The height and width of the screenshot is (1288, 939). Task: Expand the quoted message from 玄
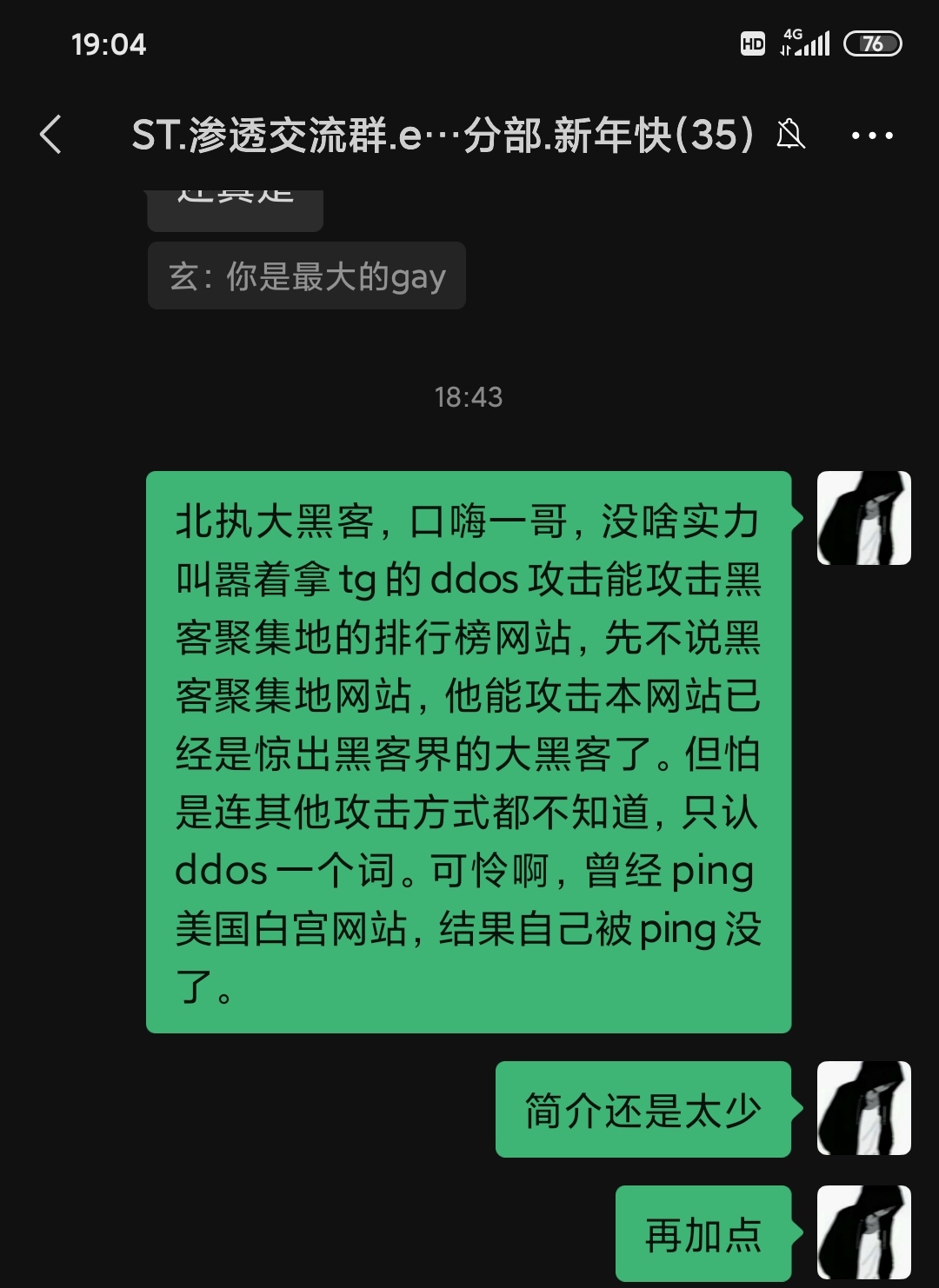click(306, 276)
